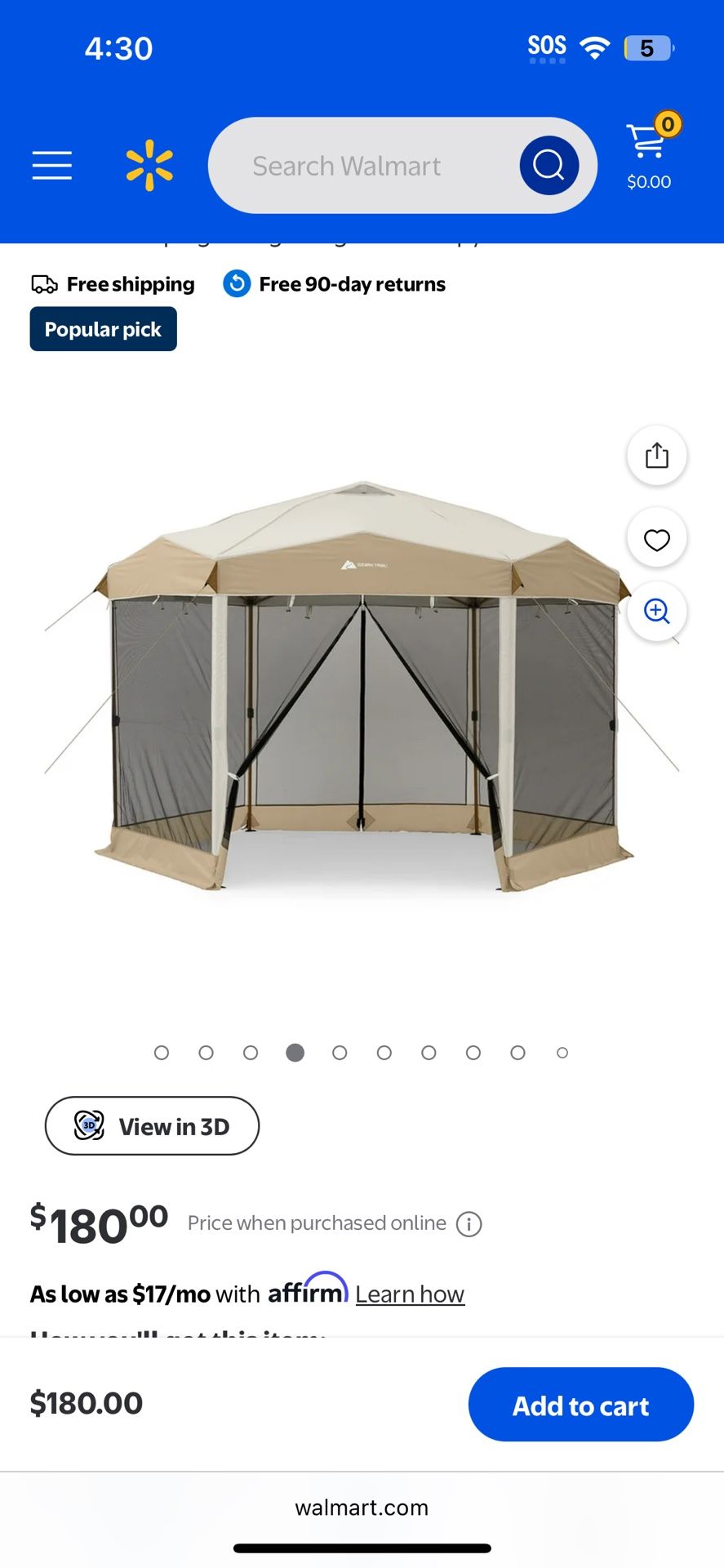Image resolution: width=724 pixels, height=1568 pixels.
Task: Zoom in on the product image
Action: tap(656, 611)
